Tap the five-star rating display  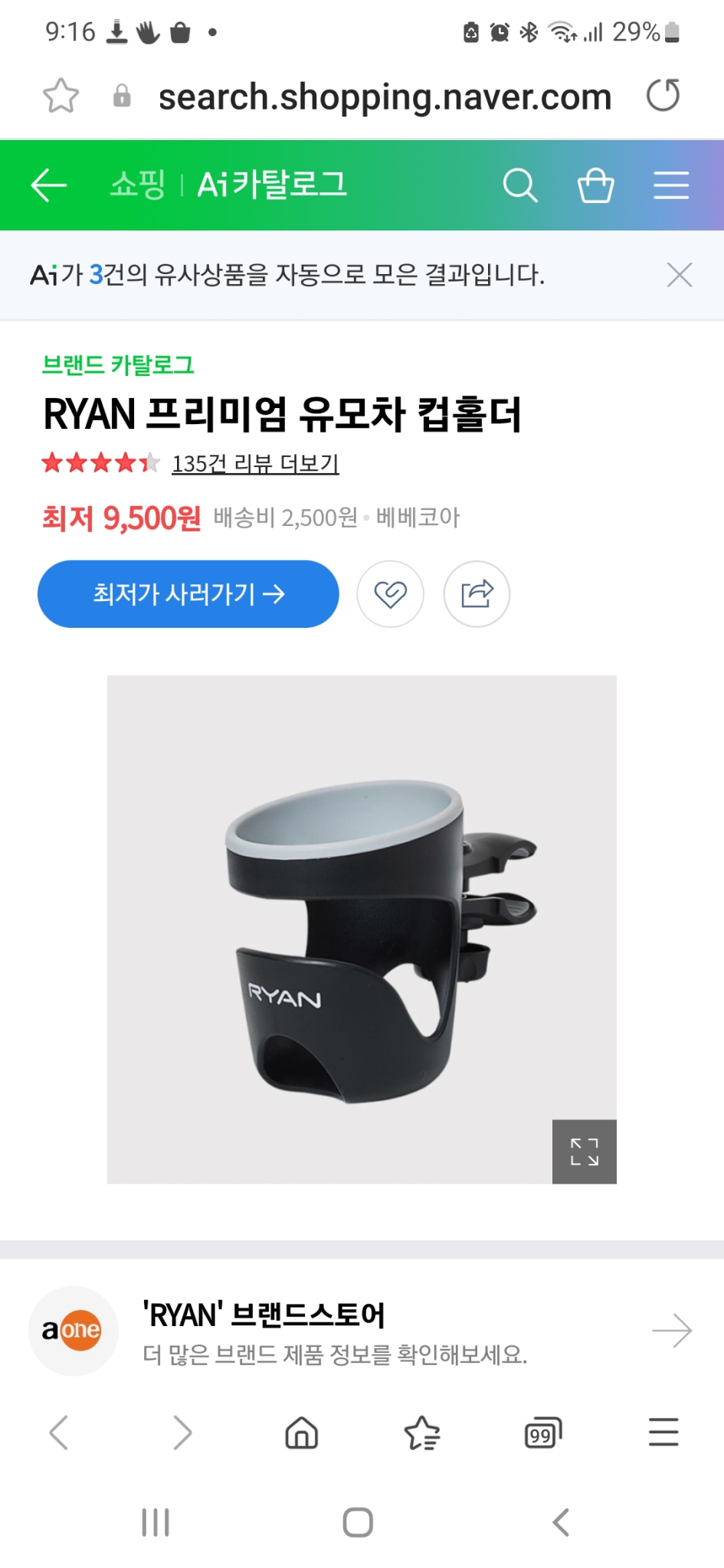tap(100, 463)
